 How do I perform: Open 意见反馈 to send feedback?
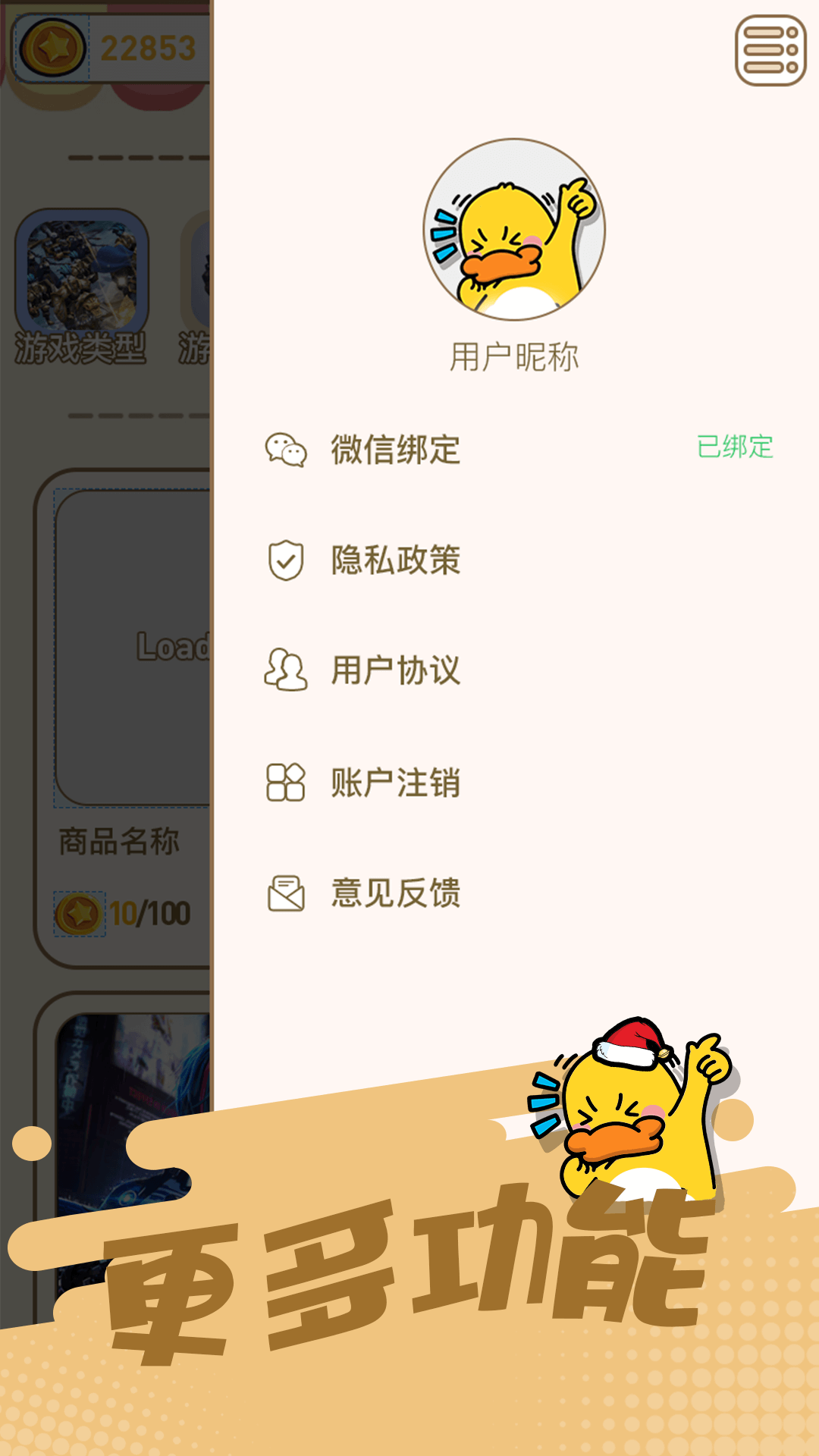tap(396, 893)
